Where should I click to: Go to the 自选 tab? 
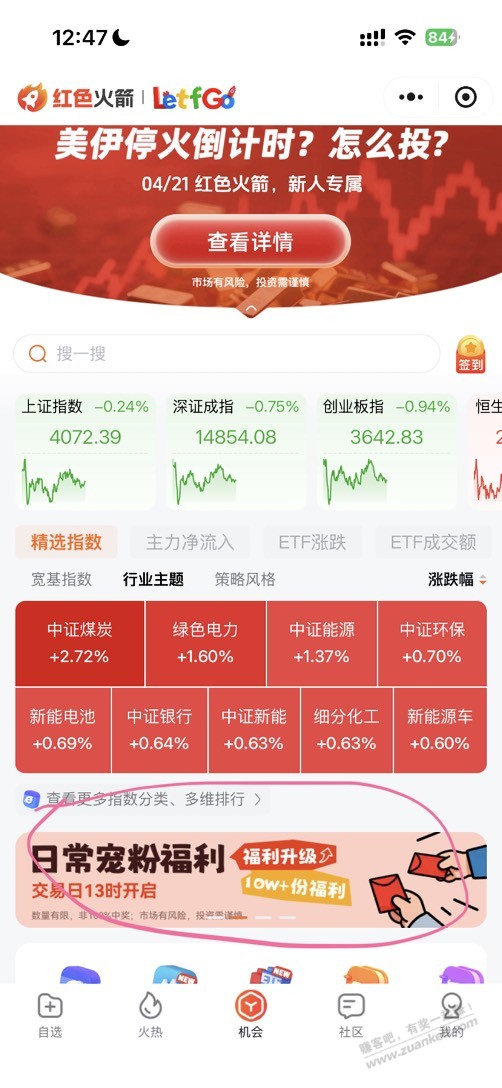tap(50, 1014)
